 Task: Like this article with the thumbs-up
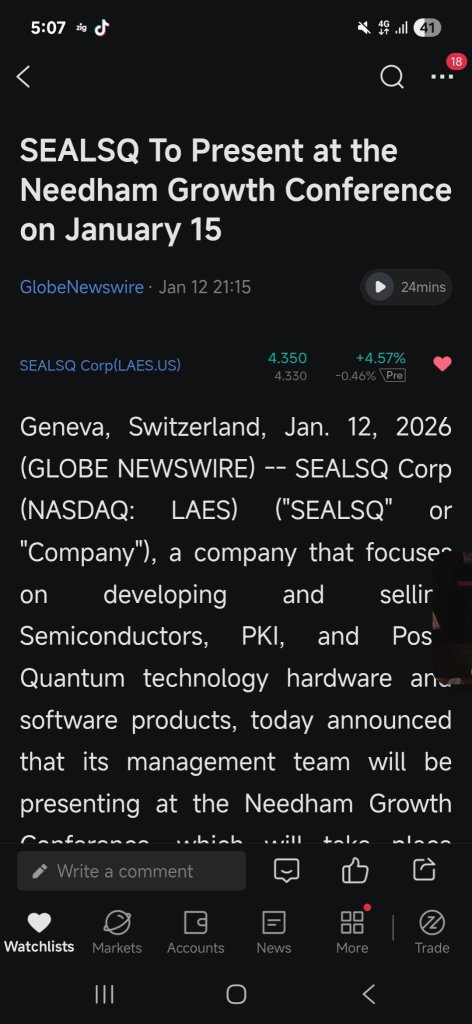[x=355, y=870]
